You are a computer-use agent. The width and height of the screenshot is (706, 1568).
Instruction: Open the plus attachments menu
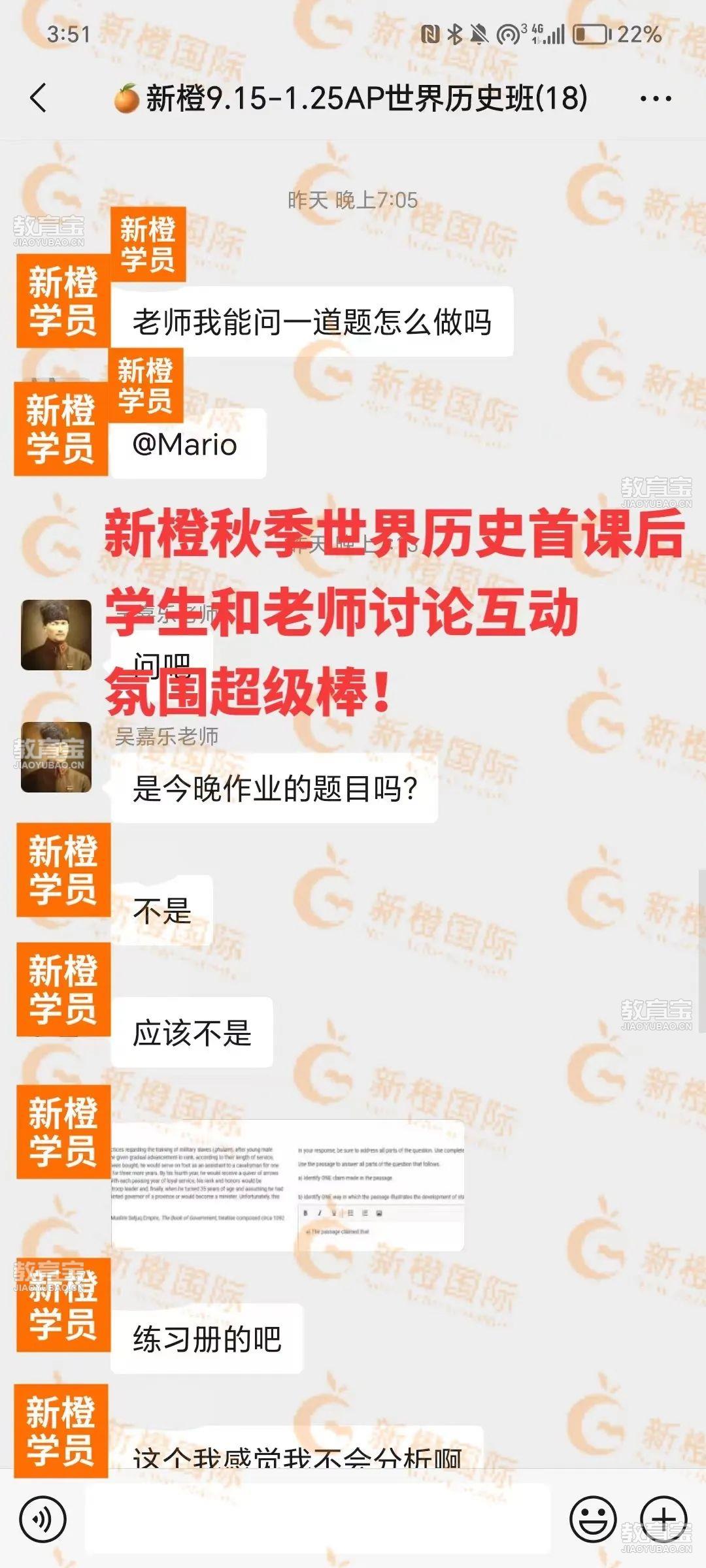click(x=662, y=1520)
